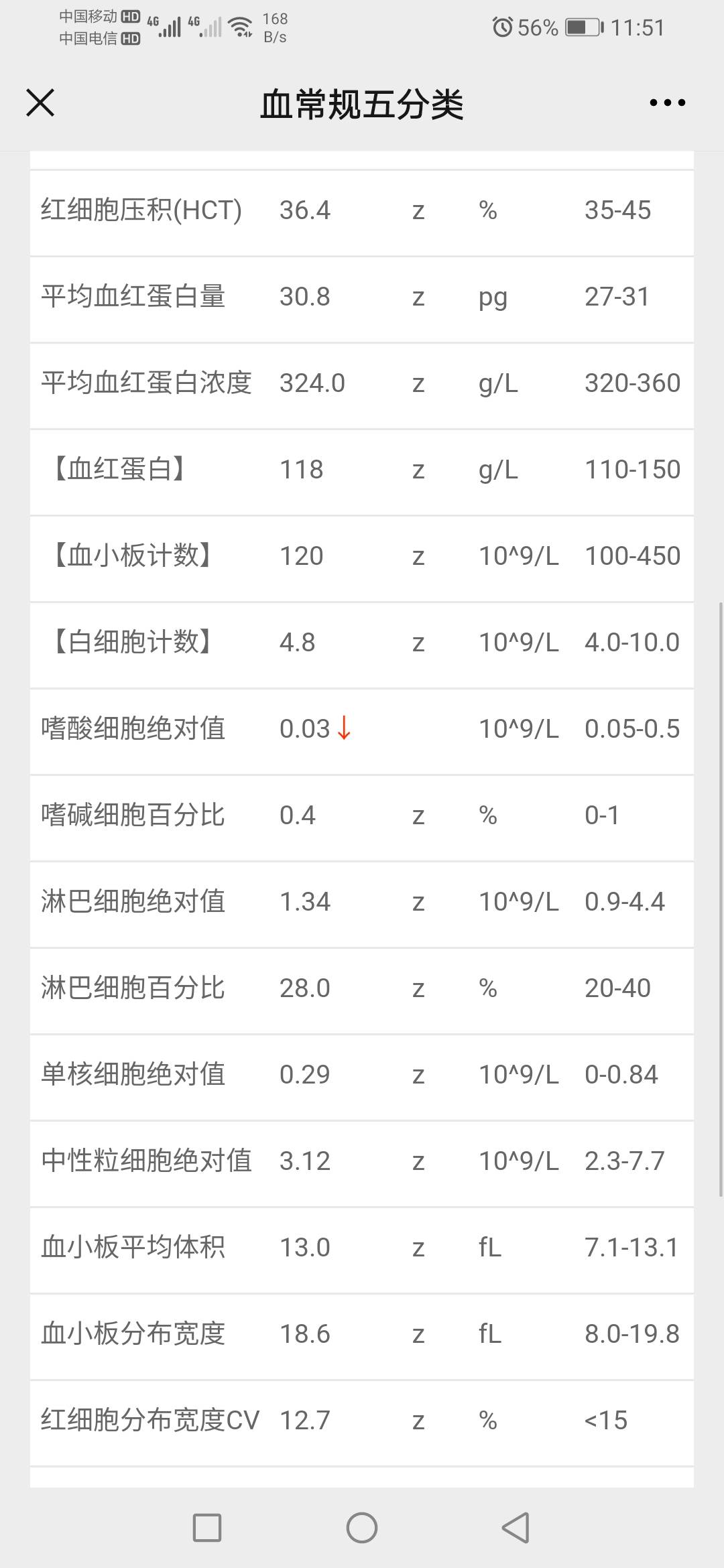Select the 【白细胞计数】 result row
The image size is (724, 1568).
pos(362,643)
